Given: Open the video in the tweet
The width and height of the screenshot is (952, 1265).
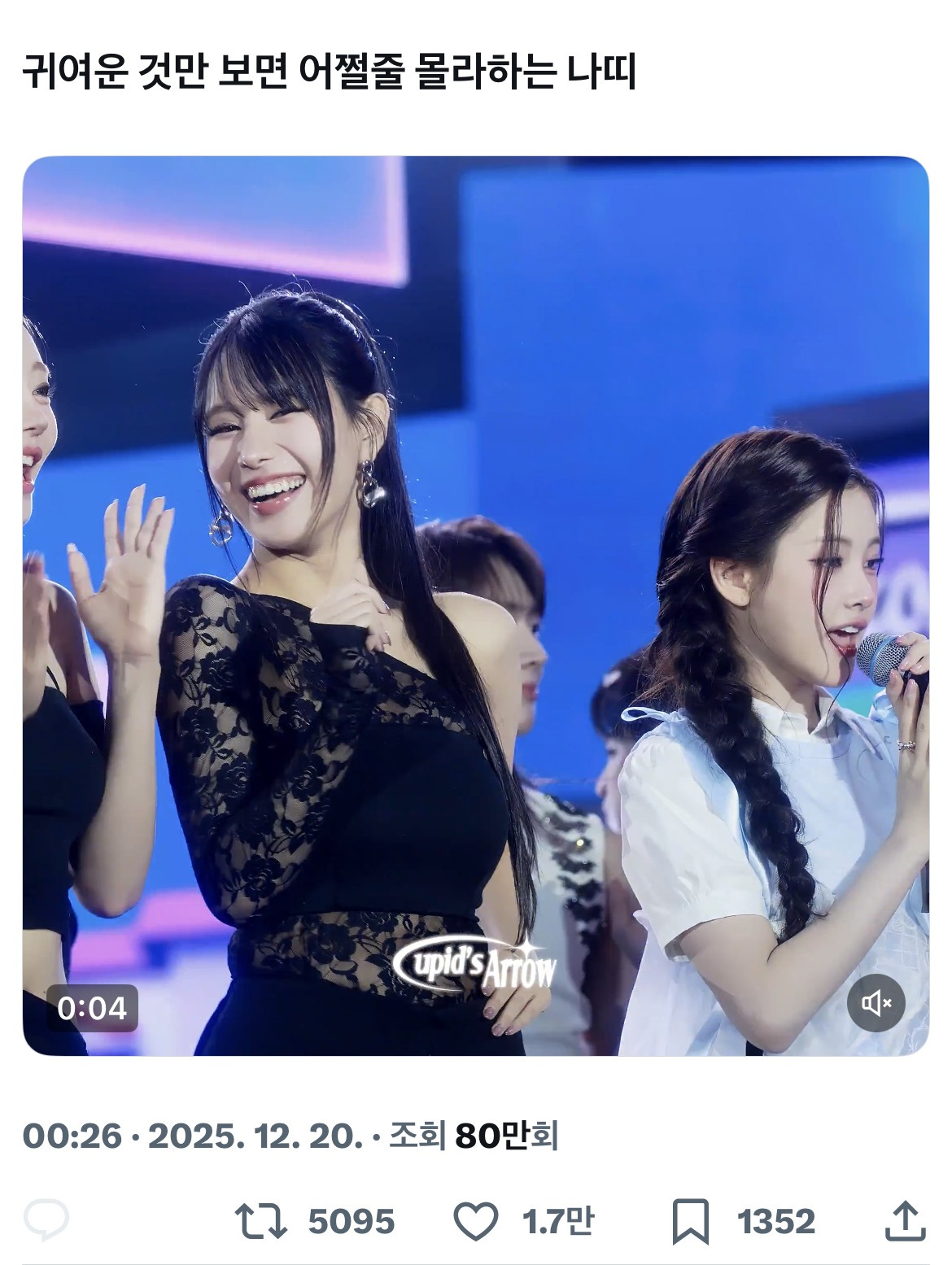Looking at the screenshot, I should tap(476, 606).
